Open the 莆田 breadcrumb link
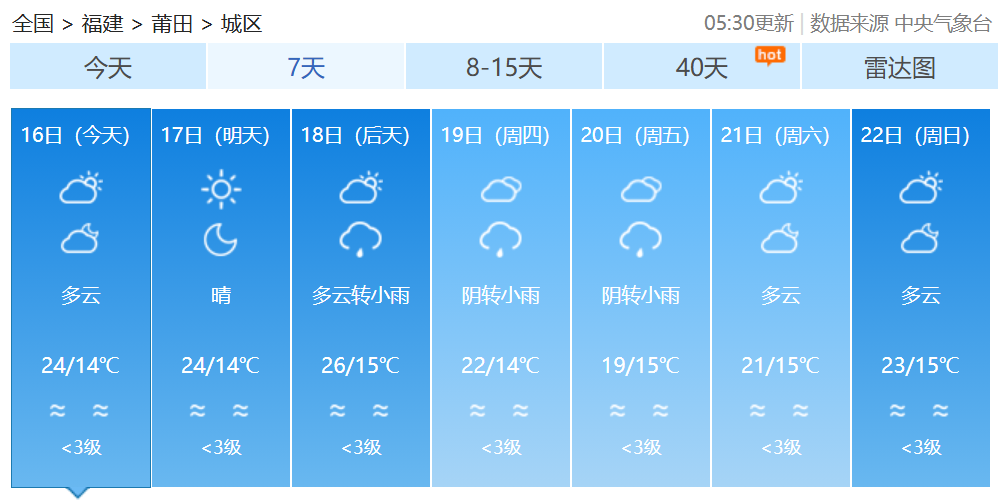The width and height of the screenshot is (1007, 501). (171, 23)
